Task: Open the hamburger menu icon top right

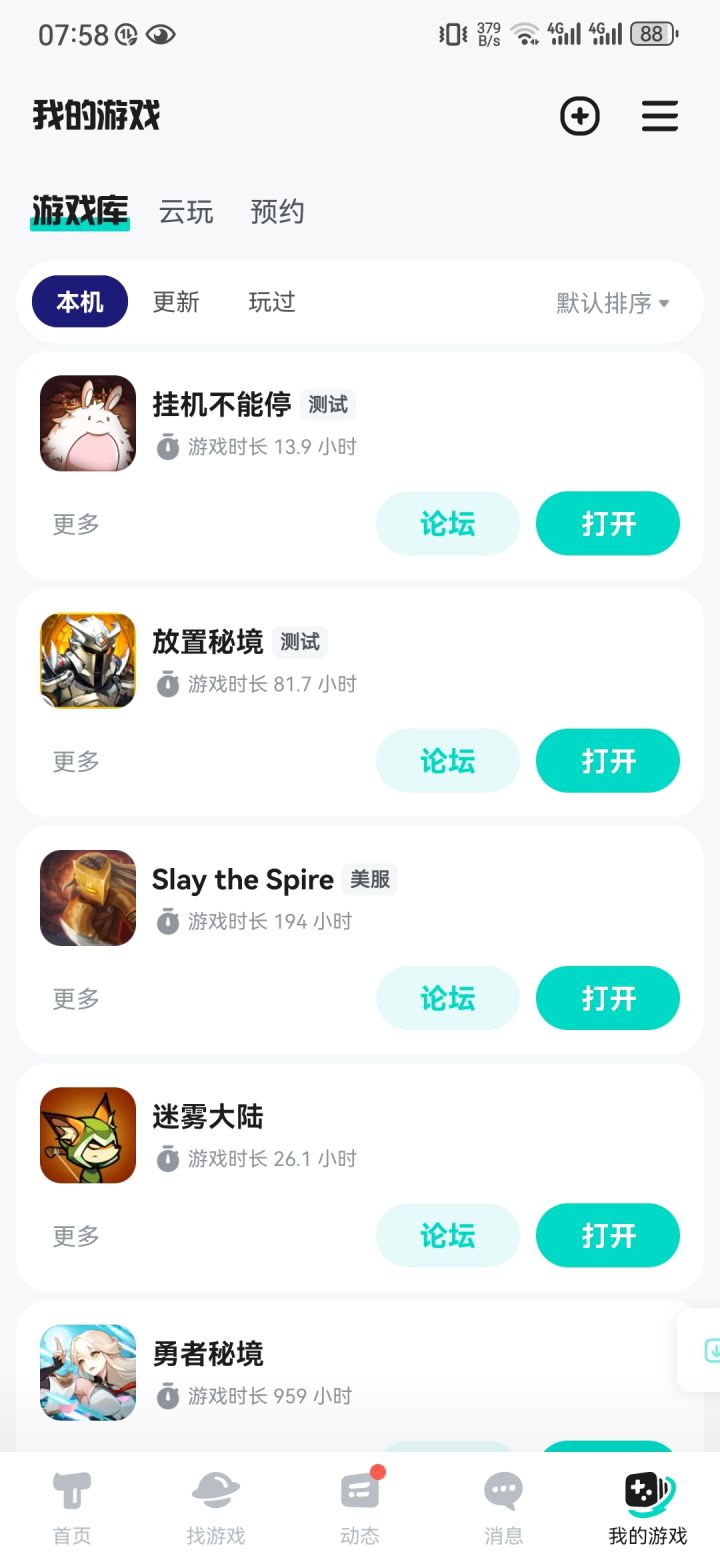Action: pos(660,117)
